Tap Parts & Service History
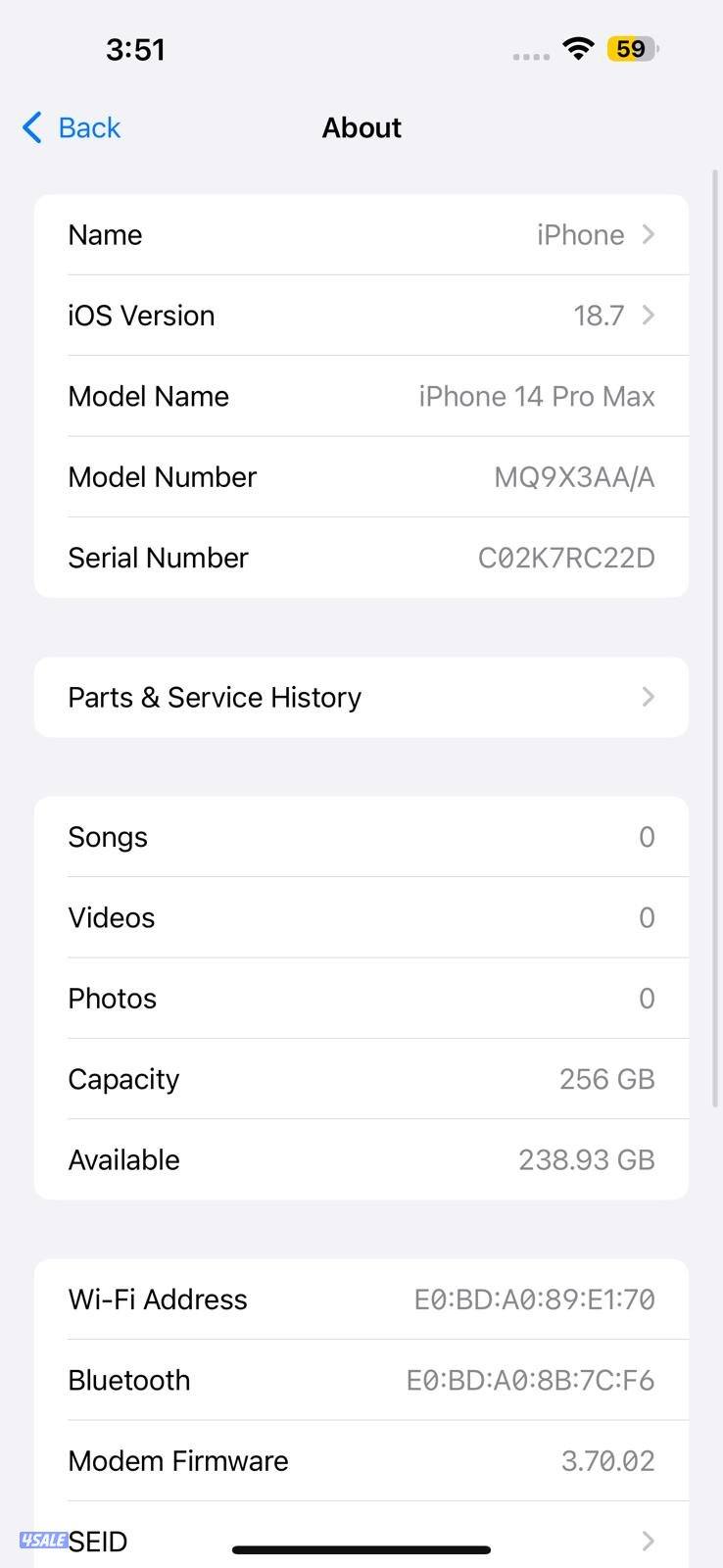Viewport: 723px width, 1568px height. 361,697
